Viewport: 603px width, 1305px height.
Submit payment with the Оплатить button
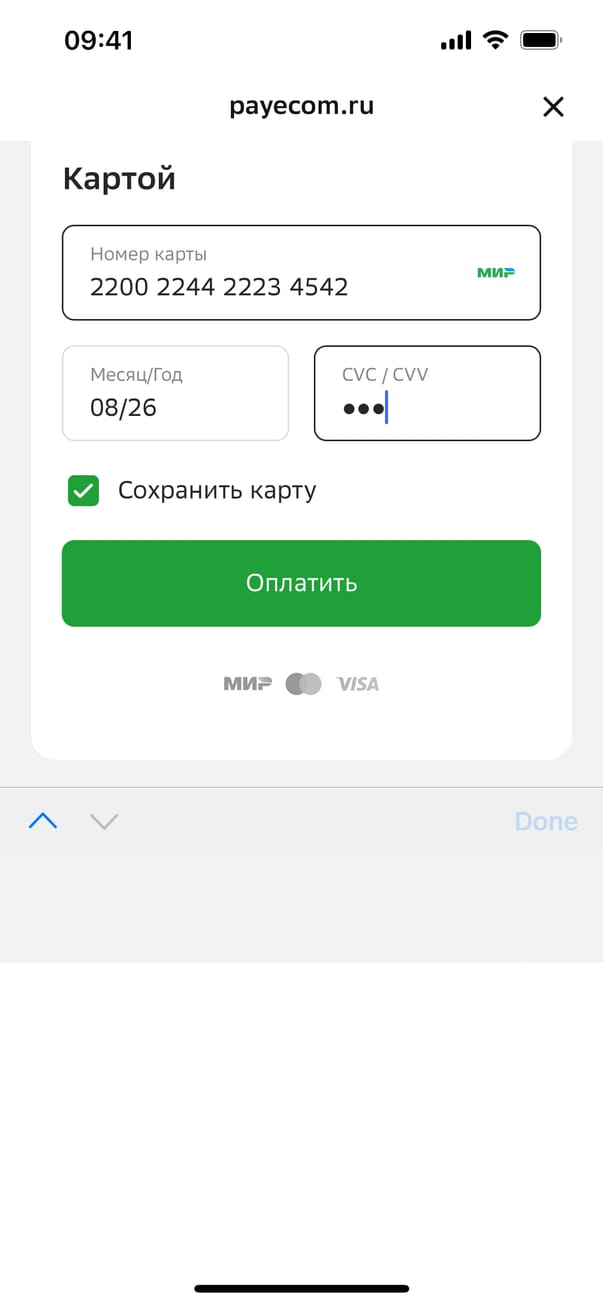[301, 583]
